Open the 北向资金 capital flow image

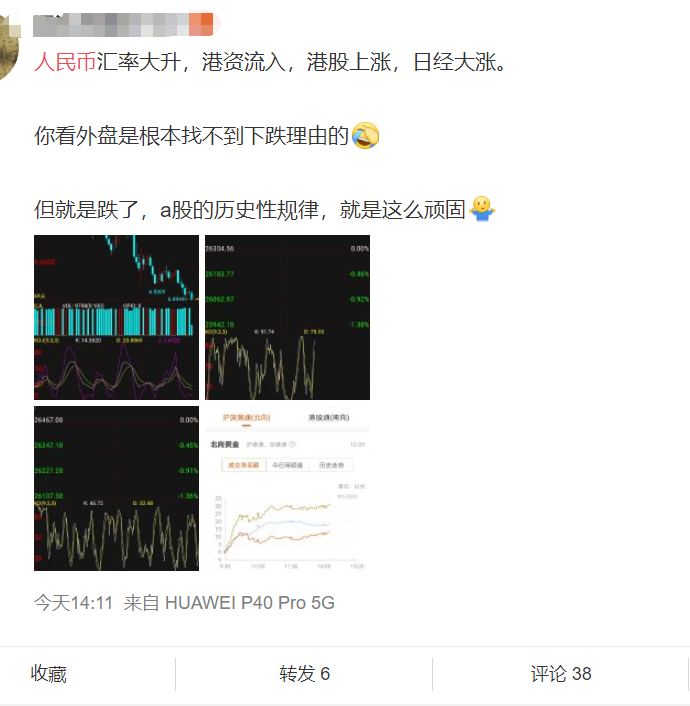[x=287, y=489]
